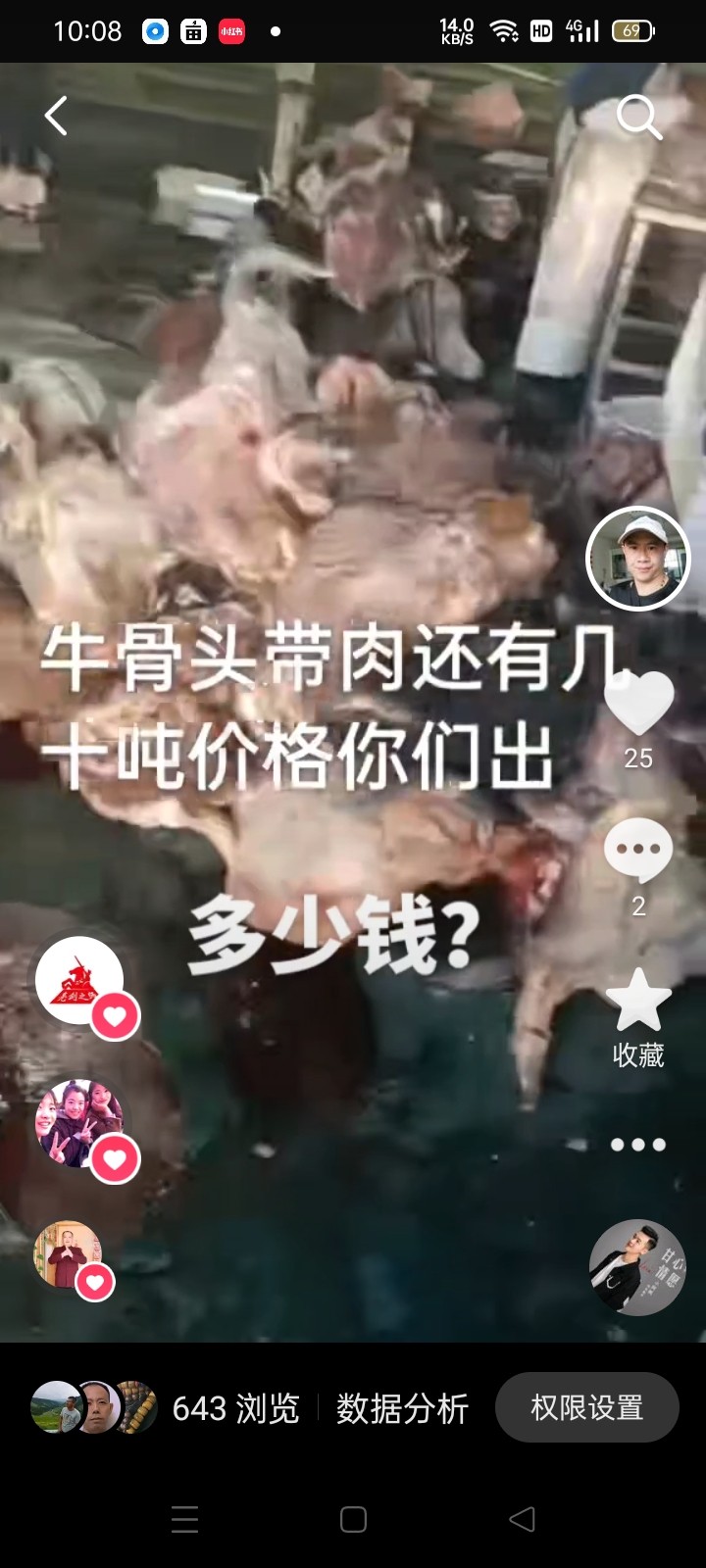Tap the system back triangle
Screen dimensions: 706x1568
pyautogui.click(x=522, y=1519)
